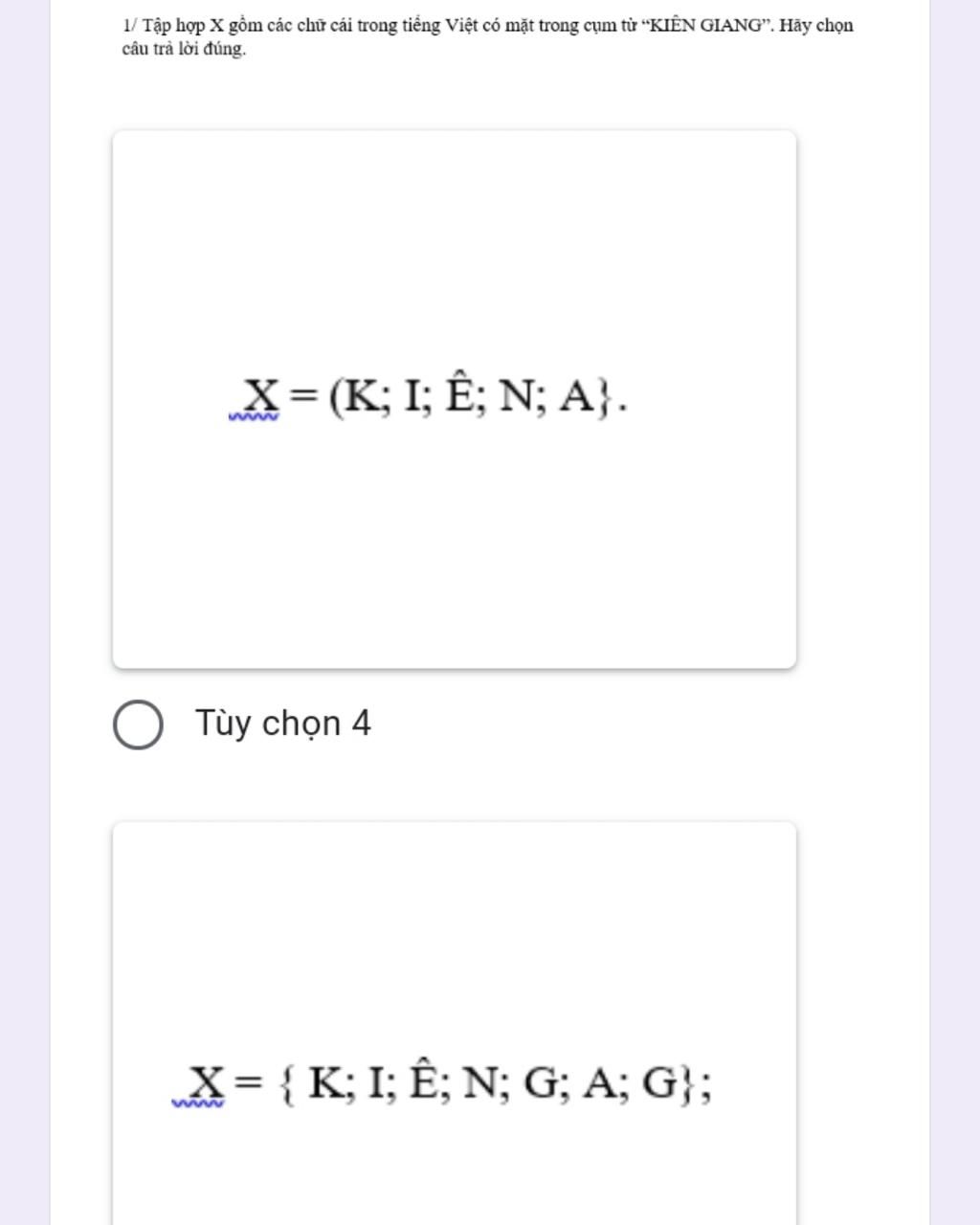Open the image card X = (K; I; Ê; N; A}
Image resolution: width=980 pixels, height=1225 pixels.
coord(454,399)
